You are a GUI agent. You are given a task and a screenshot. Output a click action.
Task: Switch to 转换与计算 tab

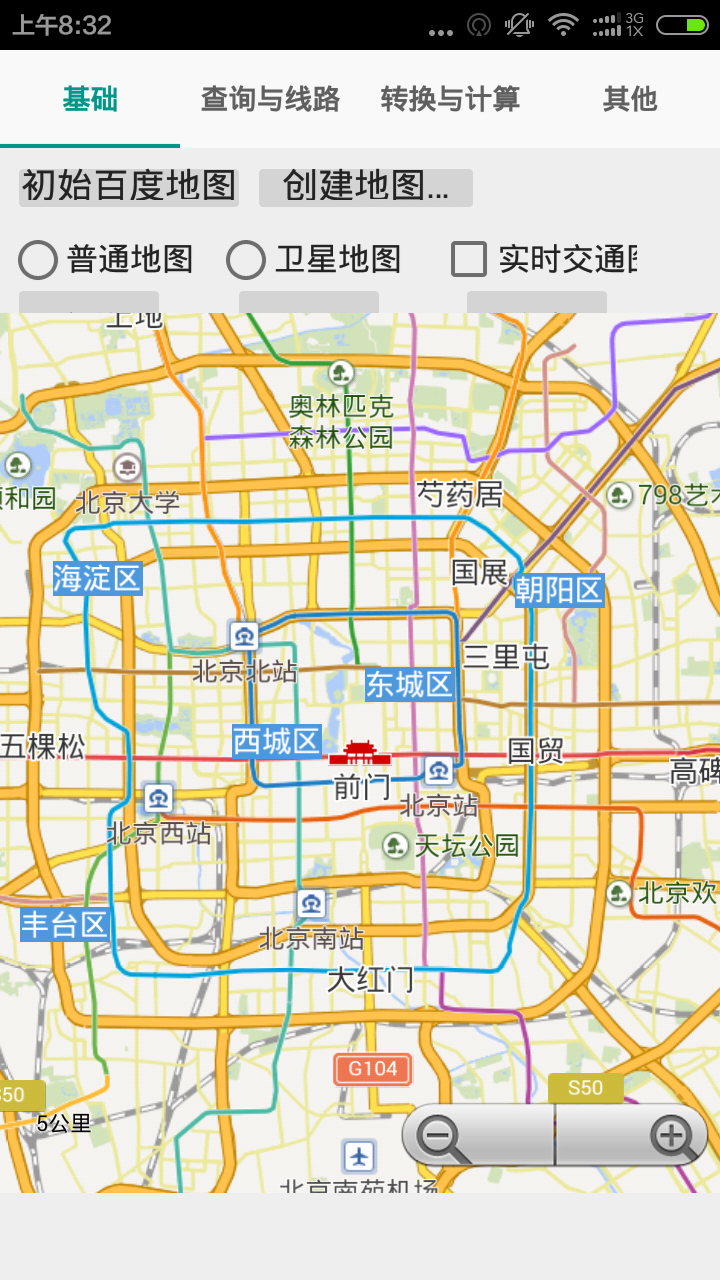coord(450,99)
